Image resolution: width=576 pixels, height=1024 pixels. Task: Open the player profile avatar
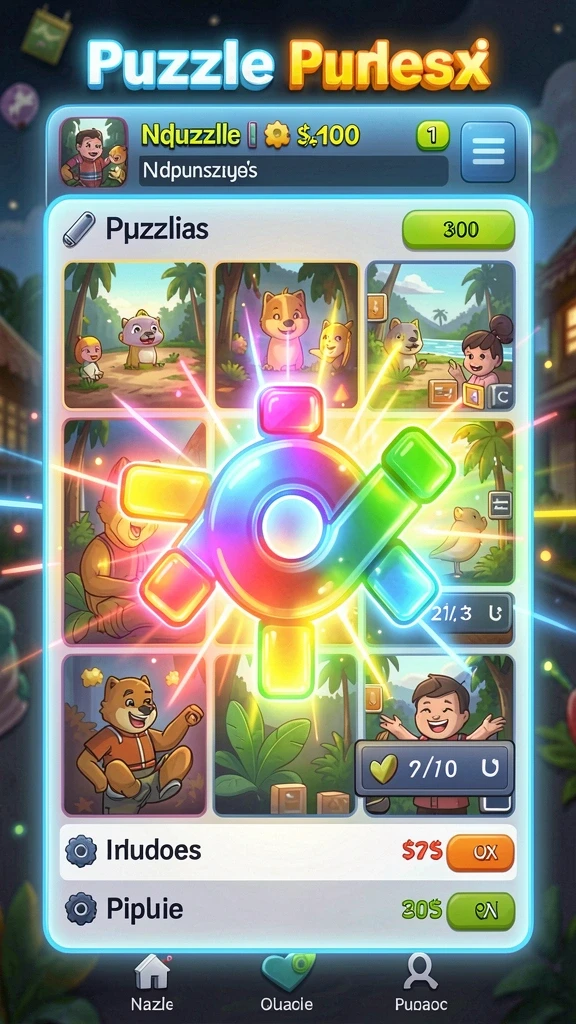click(93, 152)
